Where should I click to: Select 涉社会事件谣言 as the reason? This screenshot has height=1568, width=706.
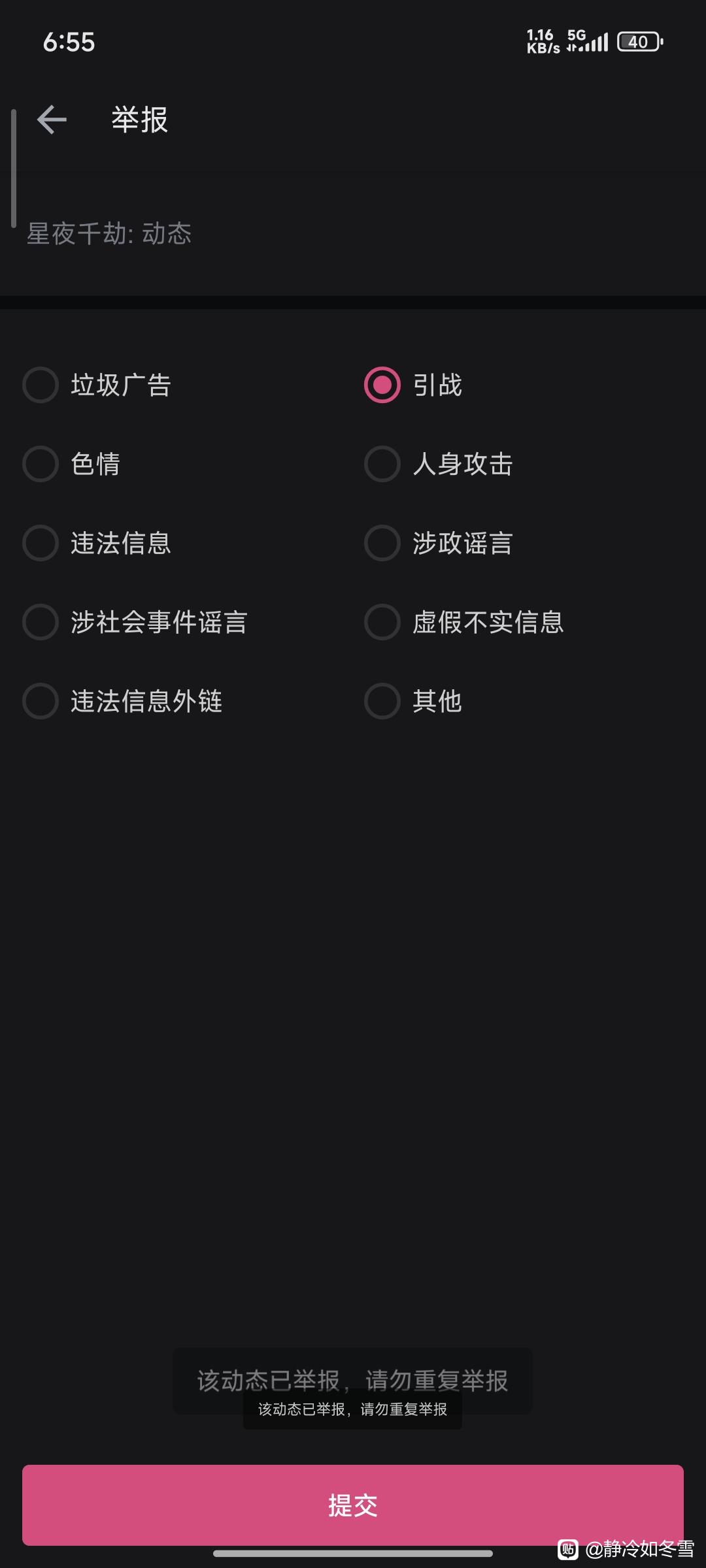click(x=41, y=622)
